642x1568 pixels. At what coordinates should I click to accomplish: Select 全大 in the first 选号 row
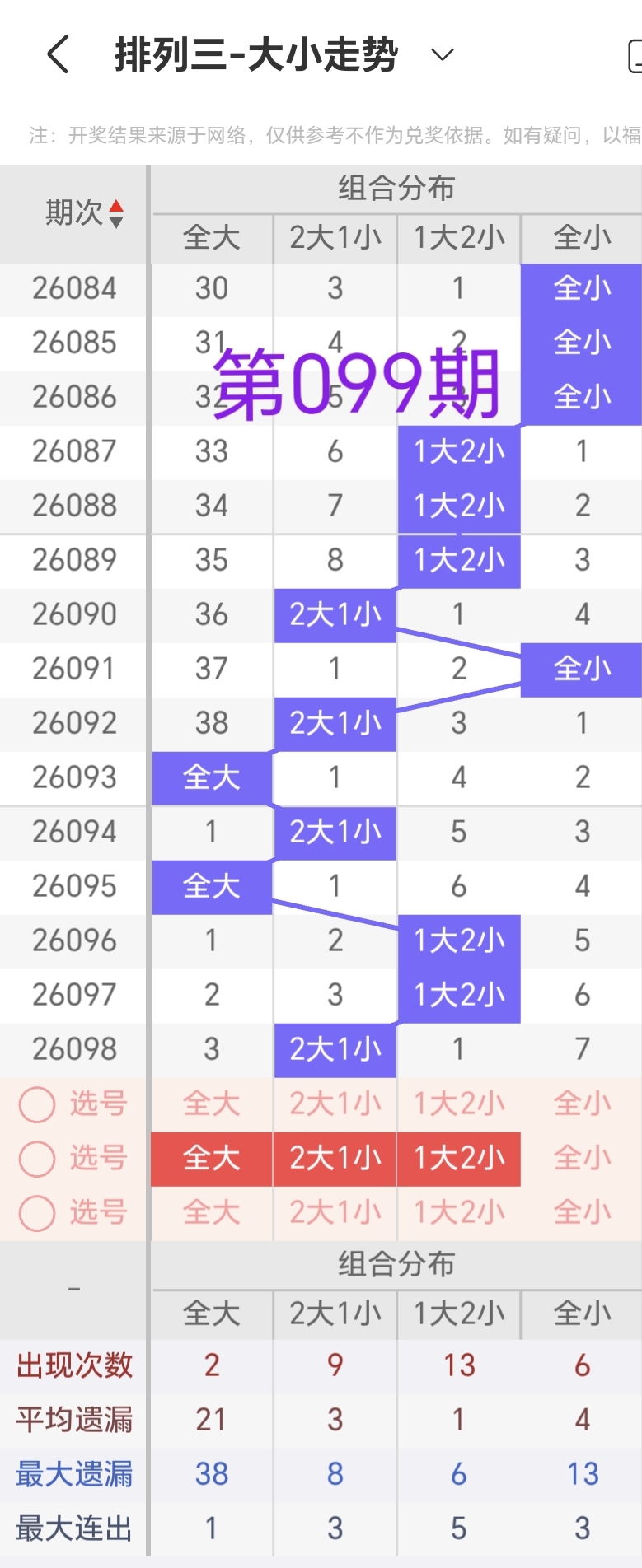click(211, 1104)
